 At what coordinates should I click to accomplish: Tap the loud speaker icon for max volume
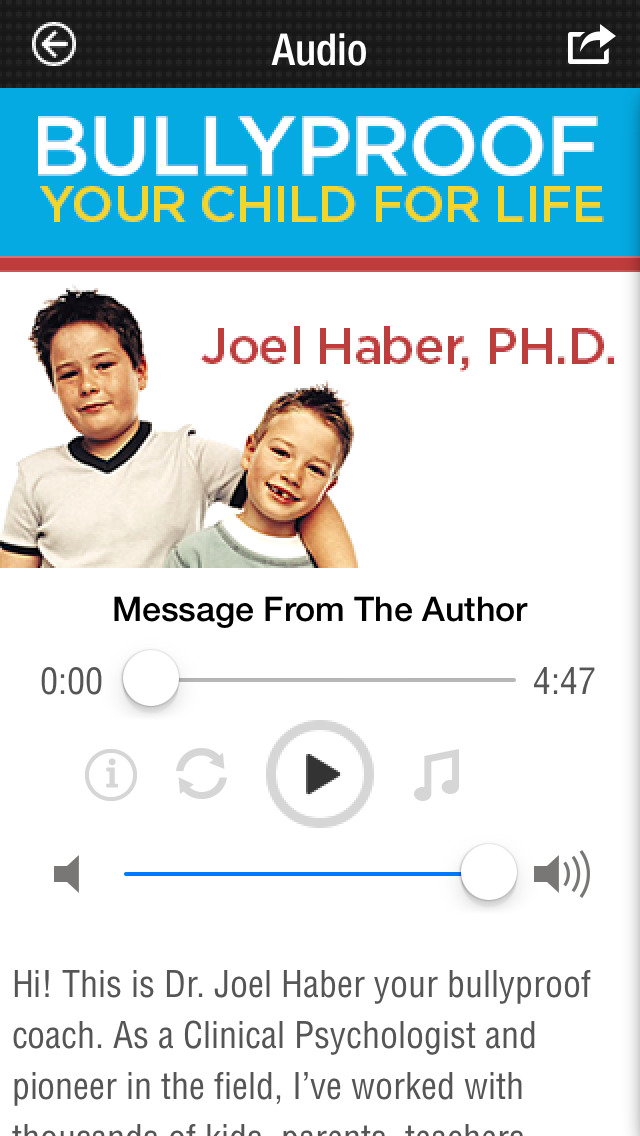click(x=561, y=875)
